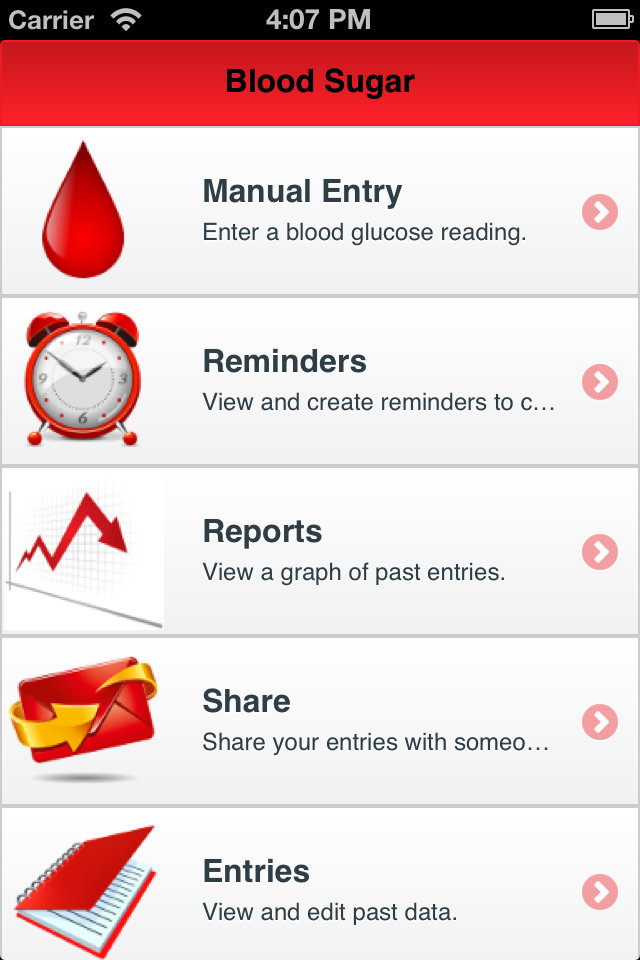Viewport: 640px width, 960px height.
Task: Select the Share row
Action: [x=320, y=721]
